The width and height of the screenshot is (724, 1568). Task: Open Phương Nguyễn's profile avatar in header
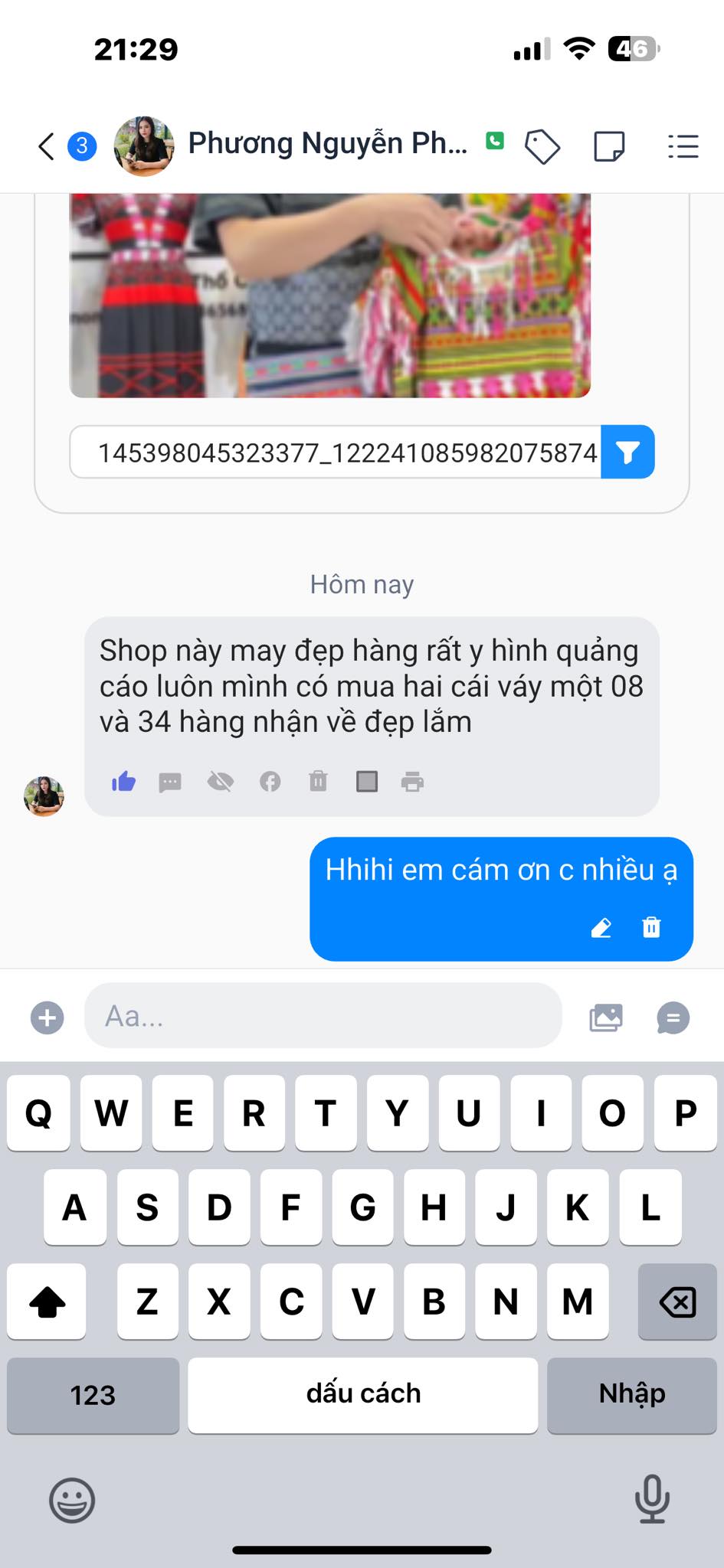[x=143, y=145]
